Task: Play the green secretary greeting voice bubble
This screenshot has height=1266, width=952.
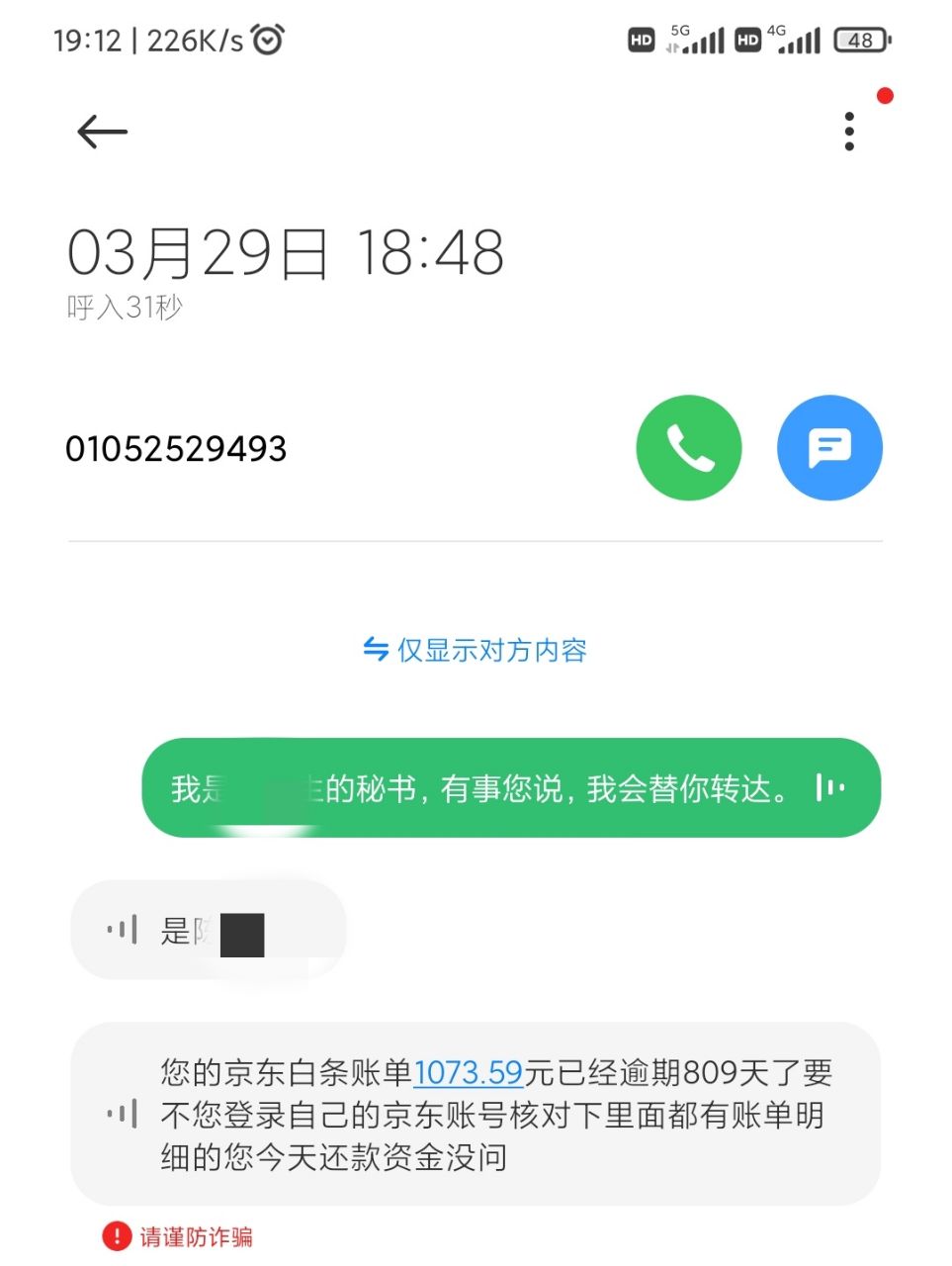Action: [828, 788]
